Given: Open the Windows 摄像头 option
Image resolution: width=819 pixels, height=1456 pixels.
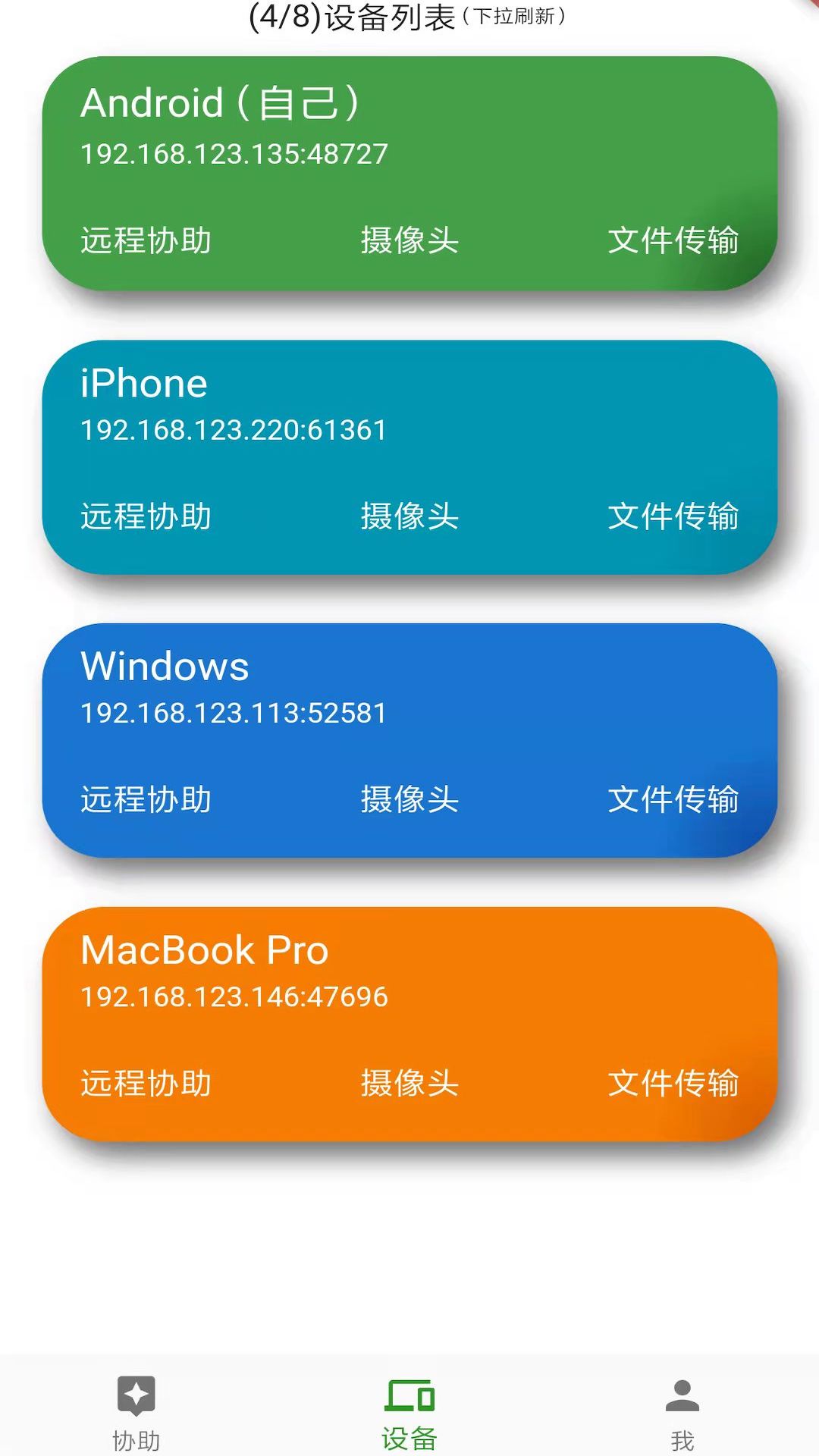Looking at the screenshot, I should (409, 800).
